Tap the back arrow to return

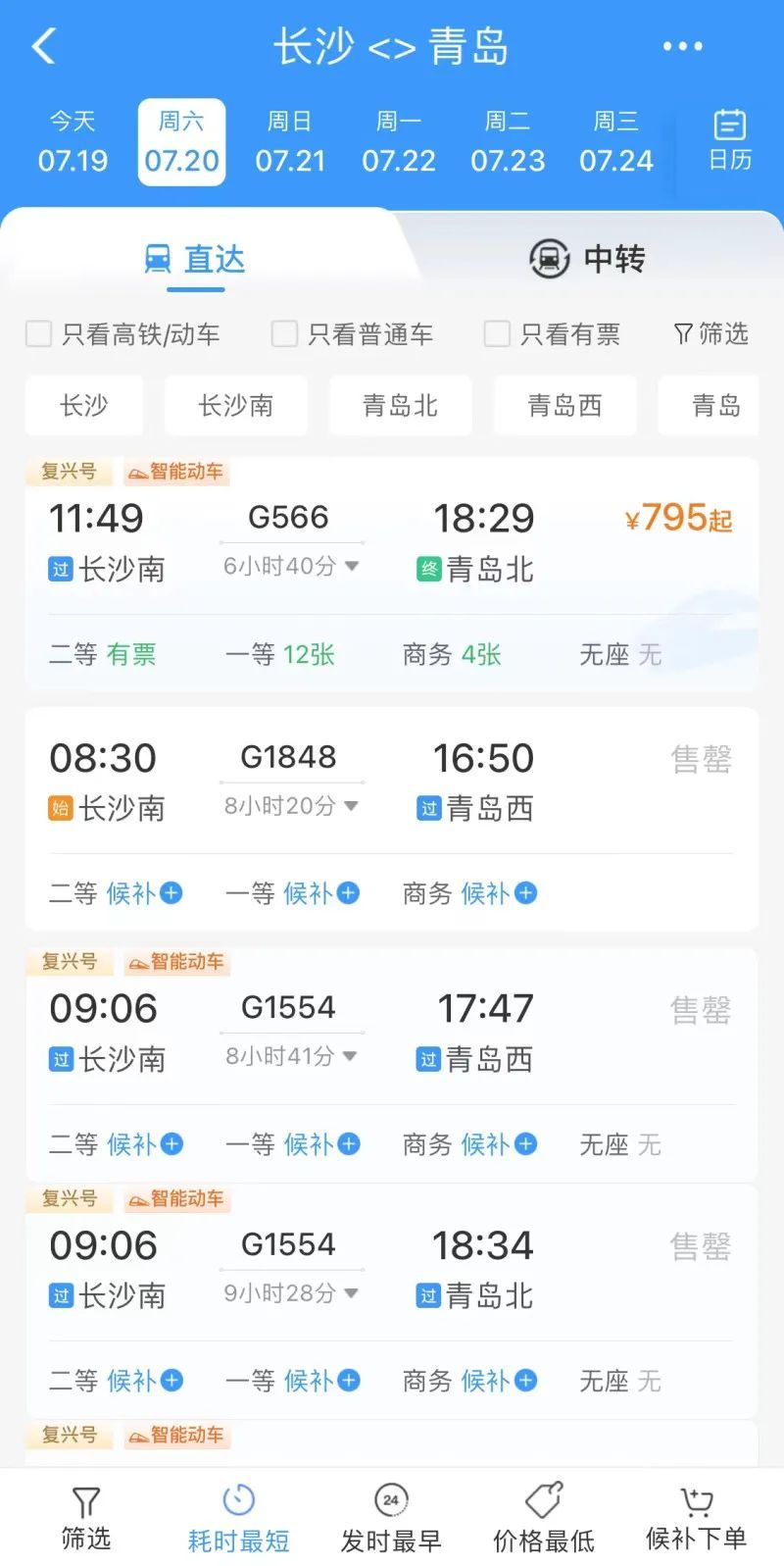[41, 46]
